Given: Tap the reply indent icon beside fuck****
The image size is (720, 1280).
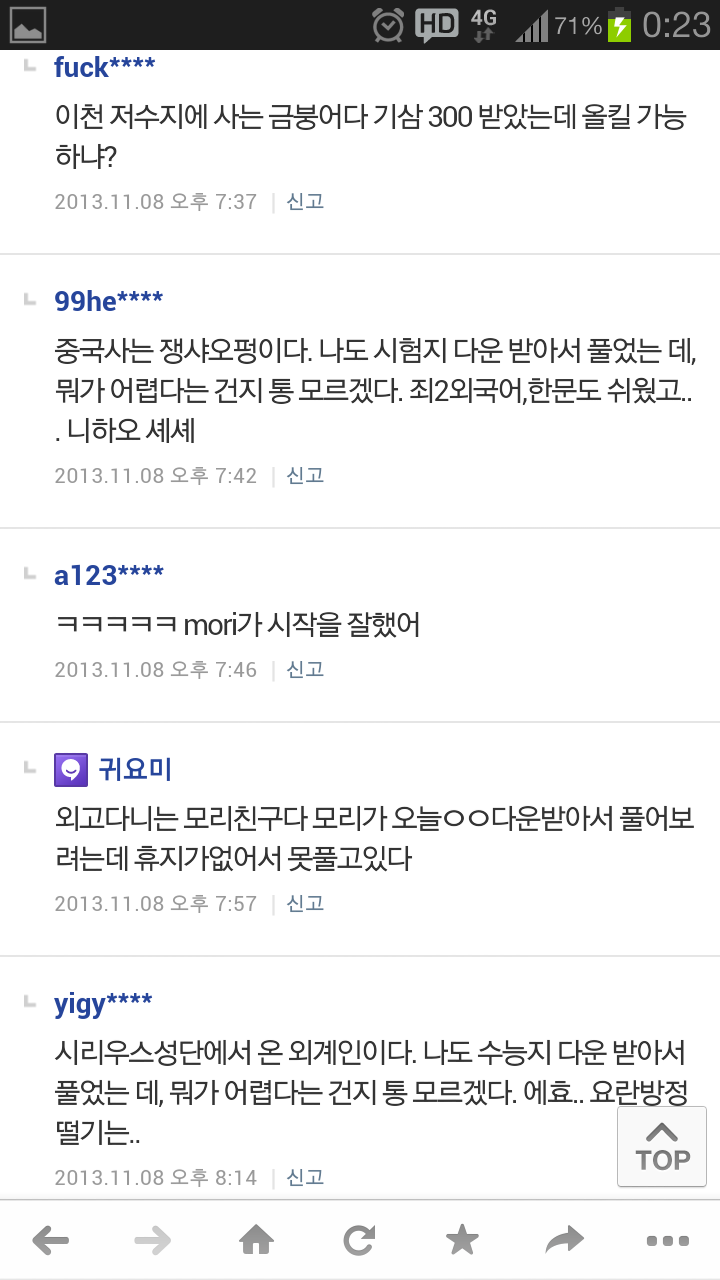Looking at the screenshot, I should pyautogui.click(x=31, y=66).
